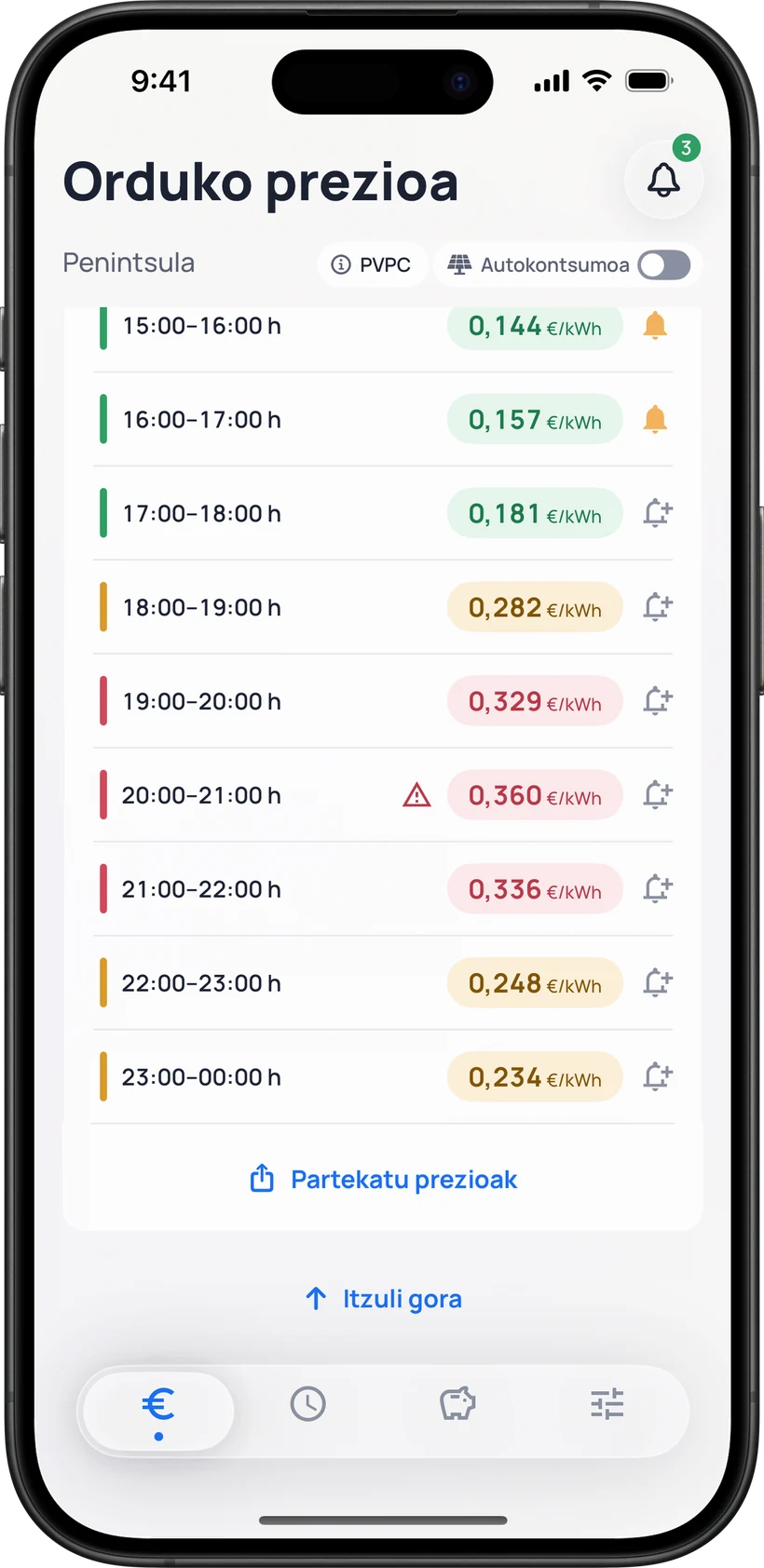
Task: Remove the alert for 16:00–17:00 h
Action: [656, 420]
